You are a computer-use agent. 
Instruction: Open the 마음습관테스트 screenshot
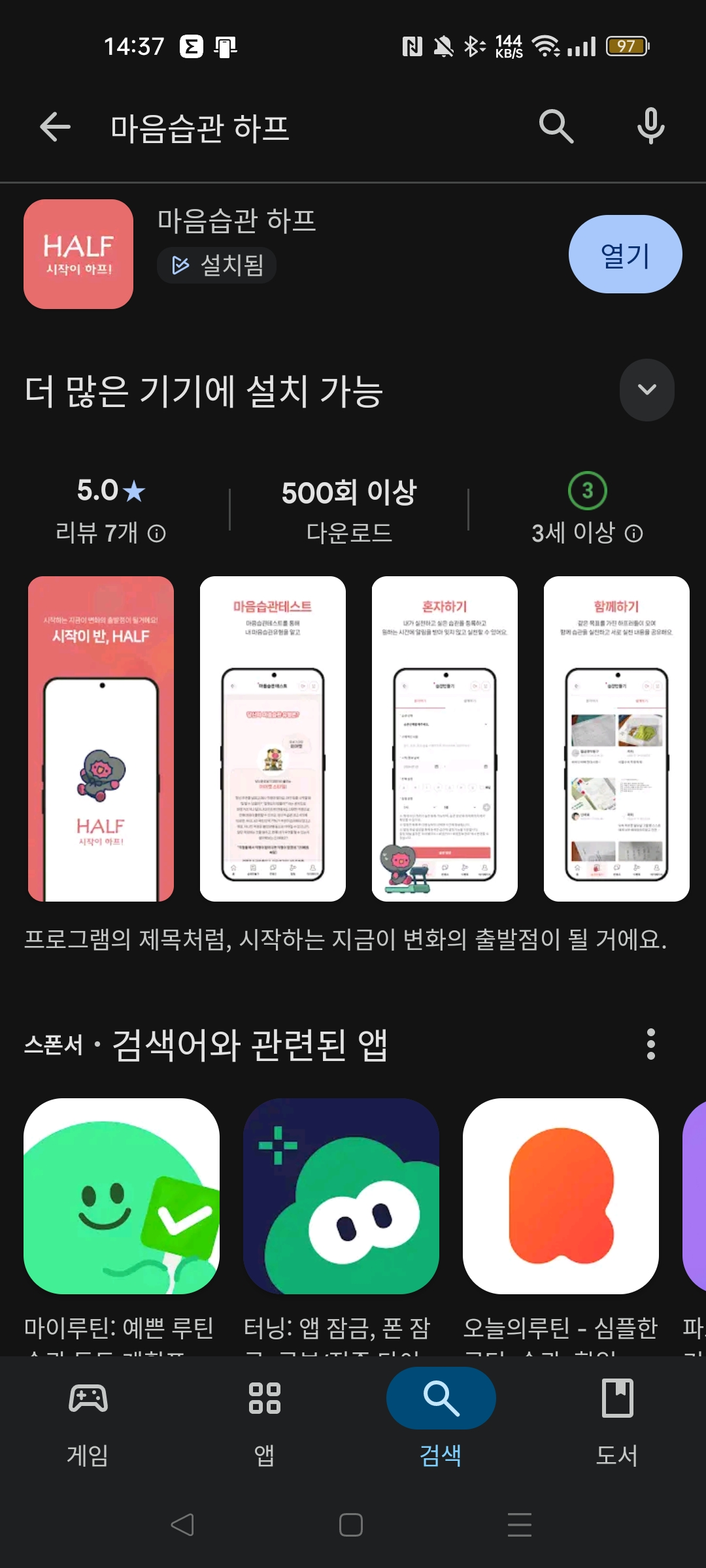pyautogui.click(x=273, y=738)
